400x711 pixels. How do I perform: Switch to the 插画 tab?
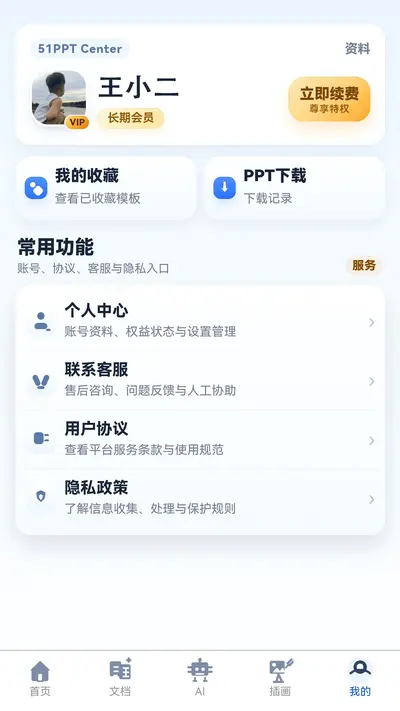(x=280, y=678)
